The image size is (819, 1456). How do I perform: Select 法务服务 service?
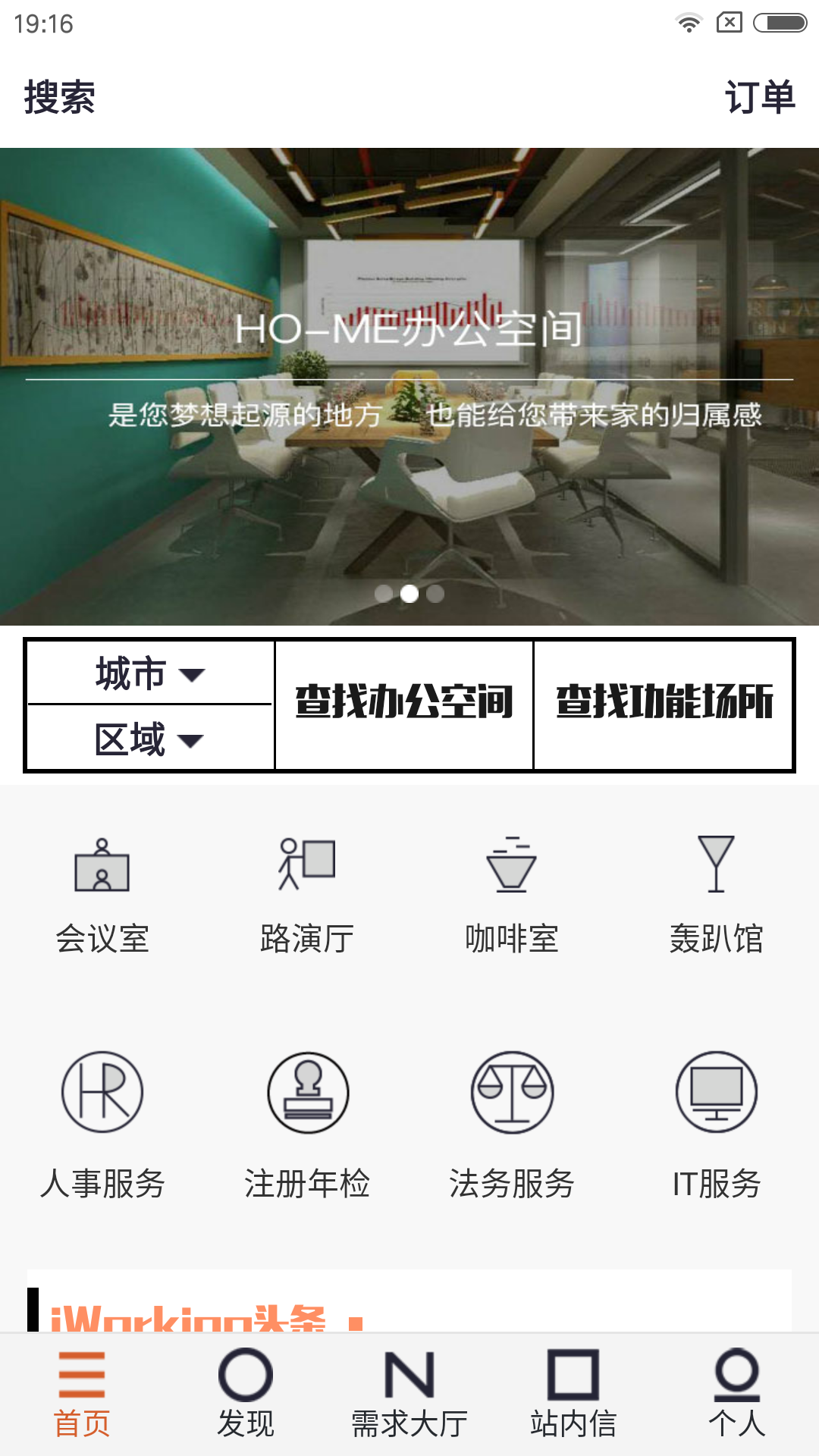[x=512, y=1122]
